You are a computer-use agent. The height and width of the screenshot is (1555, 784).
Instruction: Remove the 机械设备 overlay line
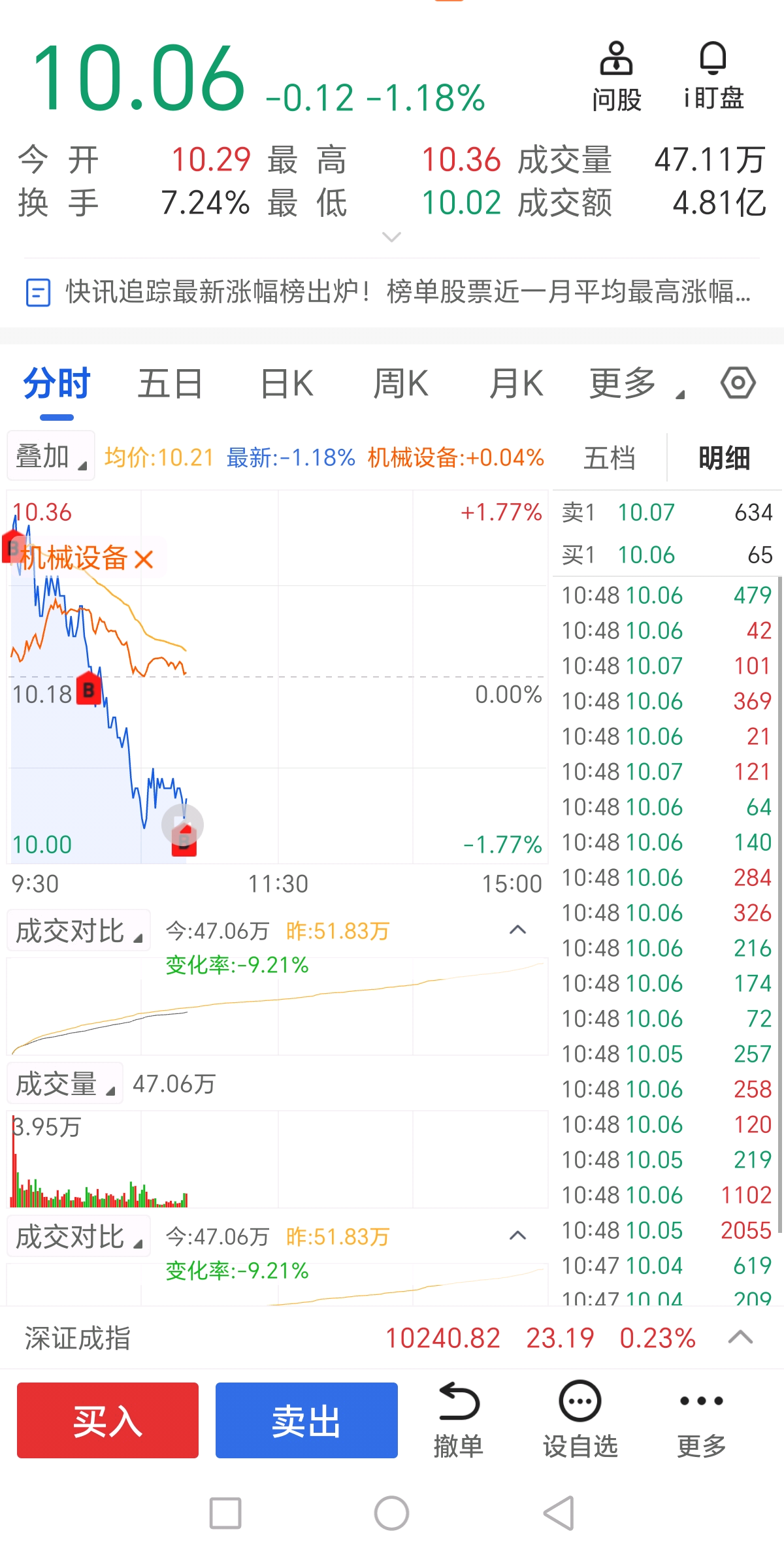point(143,559)
